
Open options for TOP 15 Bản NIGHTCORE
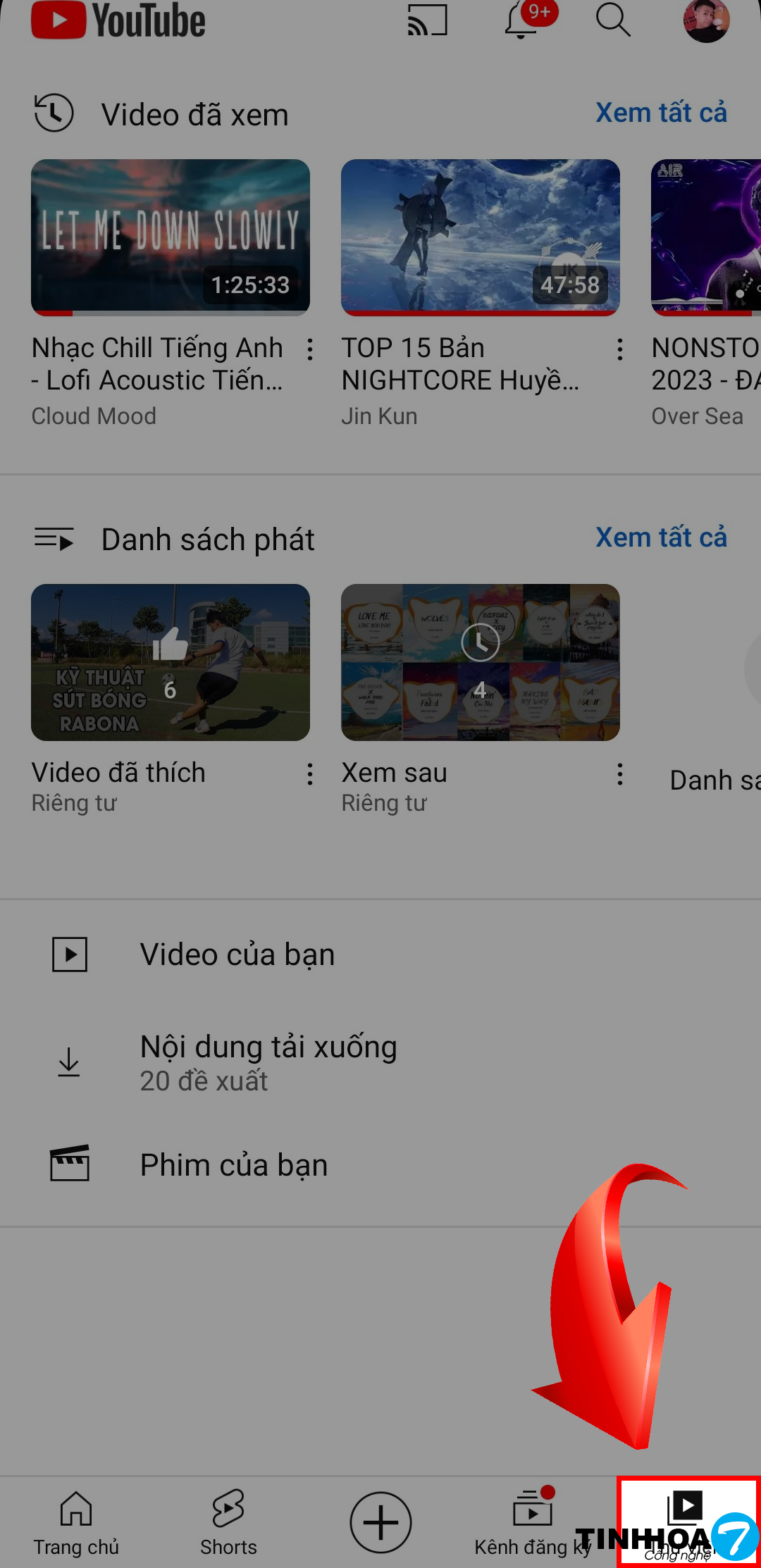click(x=620, y=349)
